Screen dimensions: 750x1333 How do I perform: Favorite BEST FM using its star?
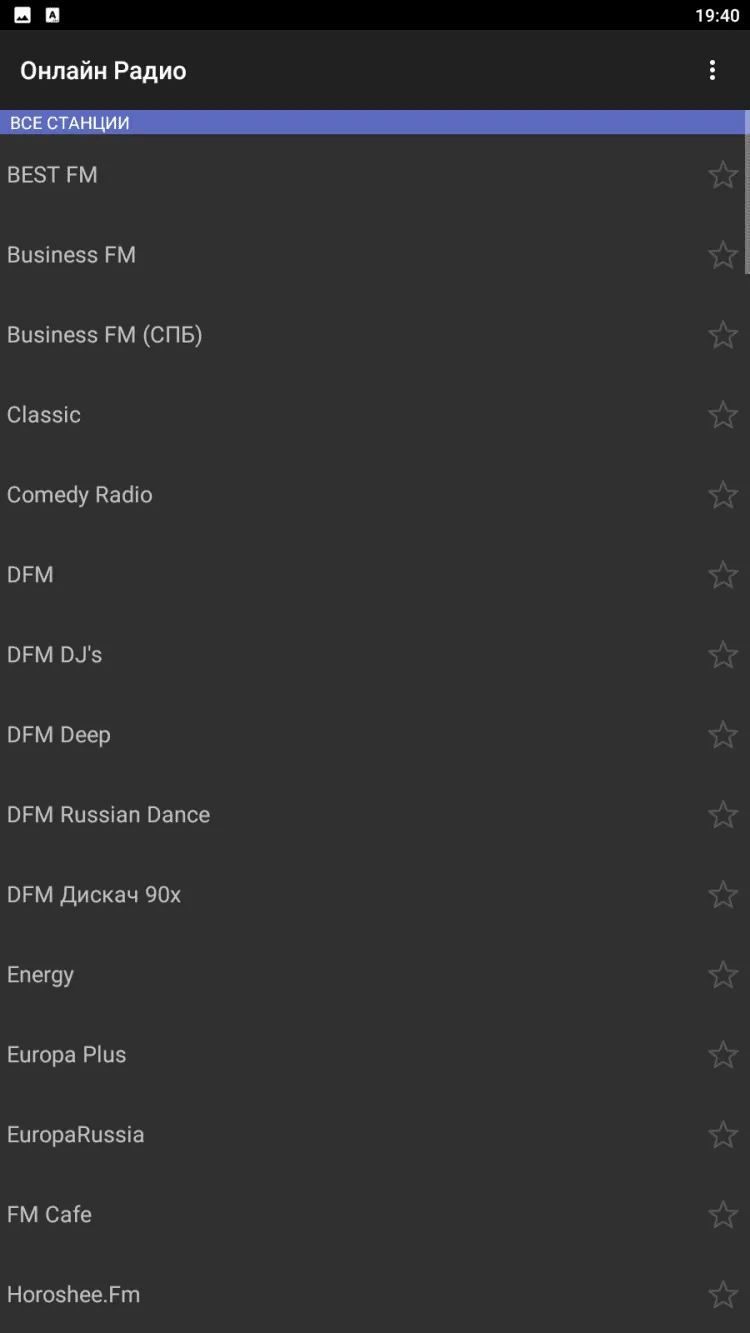(722, 175)
